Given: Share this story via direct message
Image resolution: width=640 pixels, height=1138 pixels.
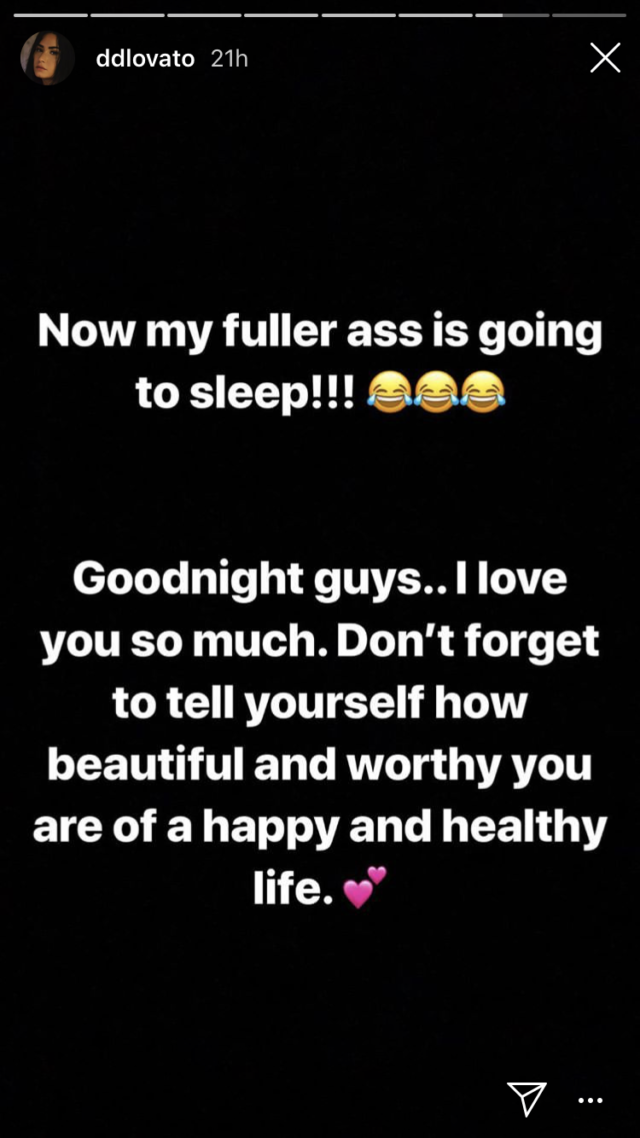Looking at the screenshot, I should pyautogui.click(x=526, y=1098).
